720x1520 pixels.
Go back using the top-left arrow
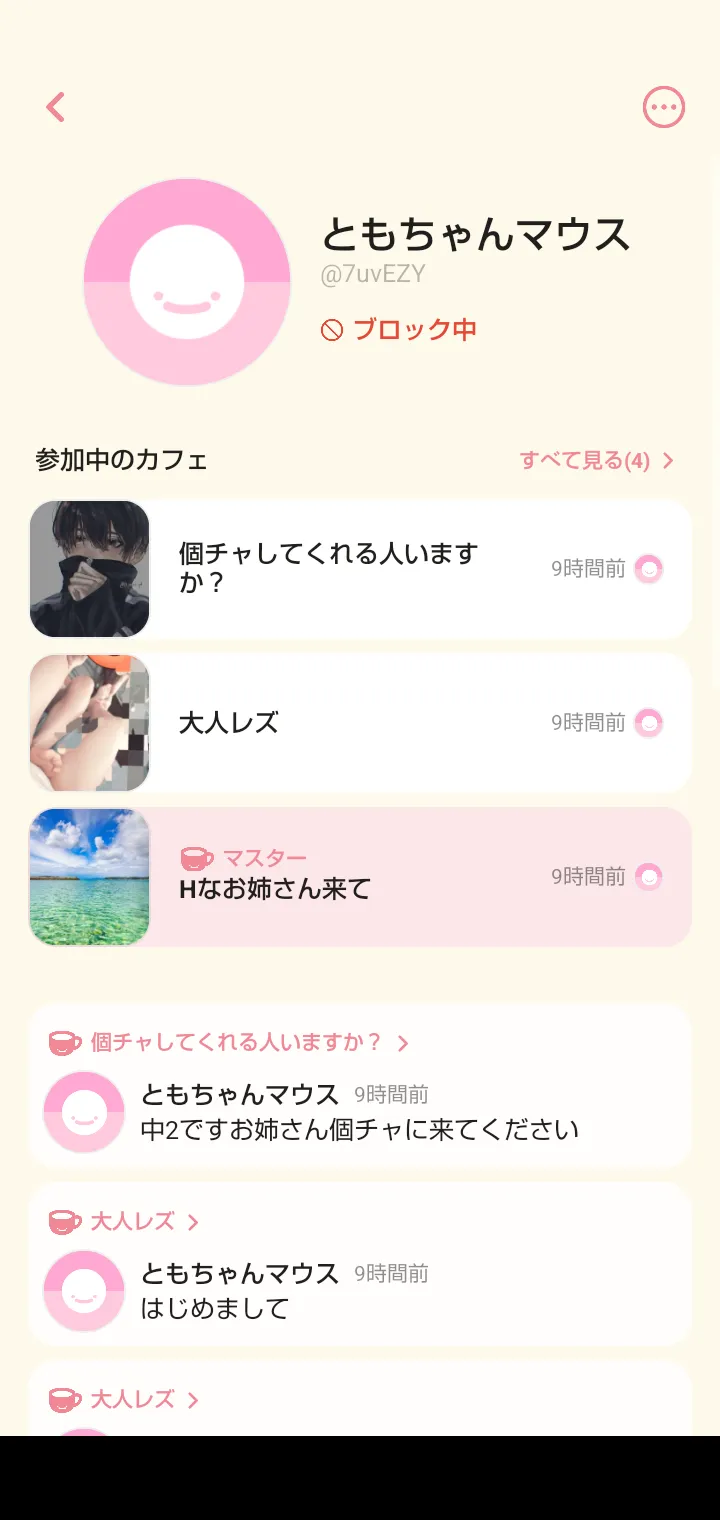click(56, 107)
